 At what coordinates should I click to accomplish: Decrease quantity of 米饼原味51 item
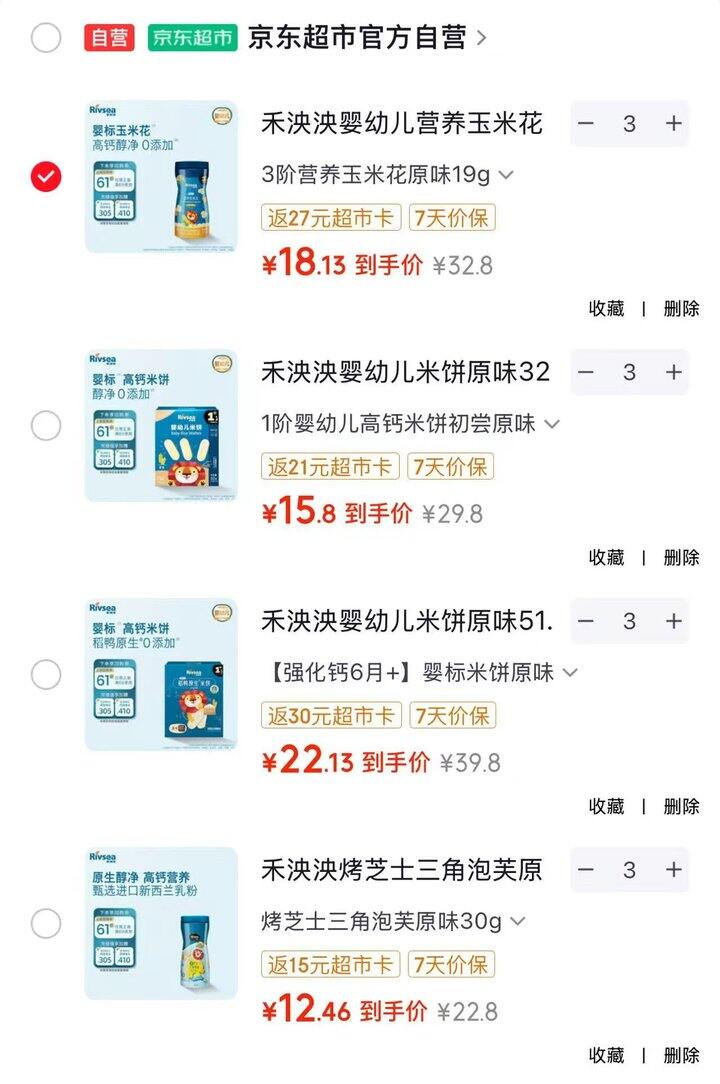(x=586, y=621)
